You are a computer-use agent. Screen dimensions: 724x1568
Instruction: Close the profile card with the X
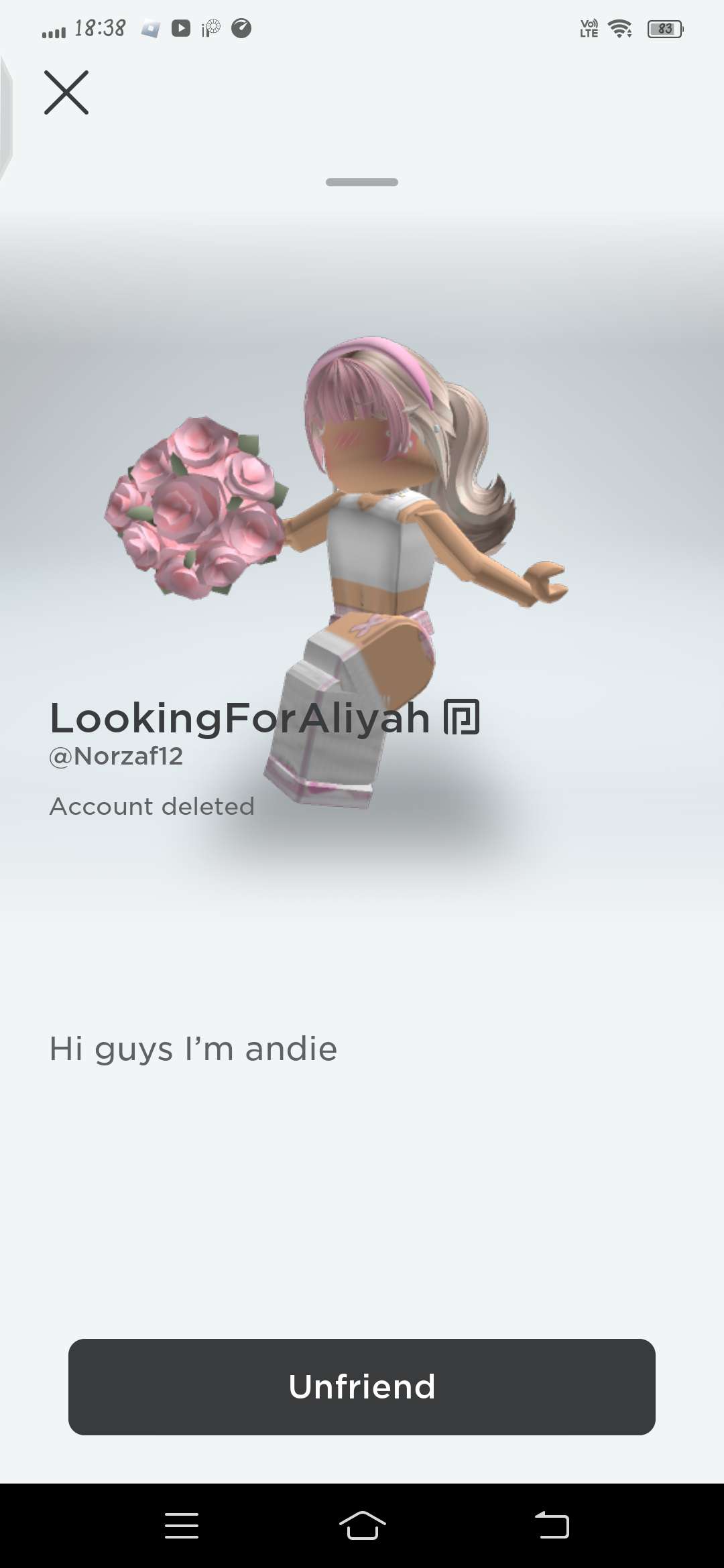(x=66, y=92)
